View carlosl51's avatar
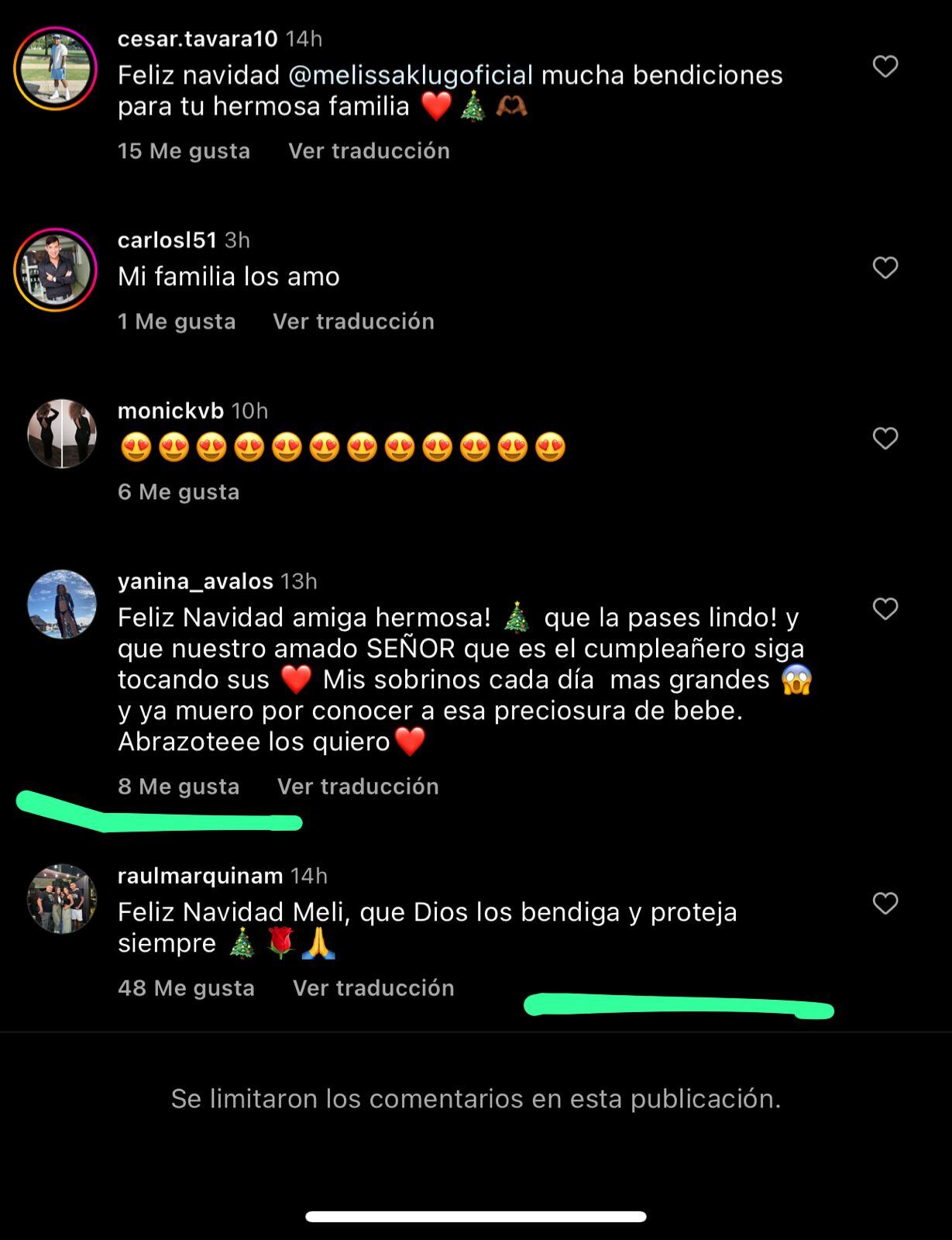This screenshot has height=1240, width=952. [x=58, y=267]
